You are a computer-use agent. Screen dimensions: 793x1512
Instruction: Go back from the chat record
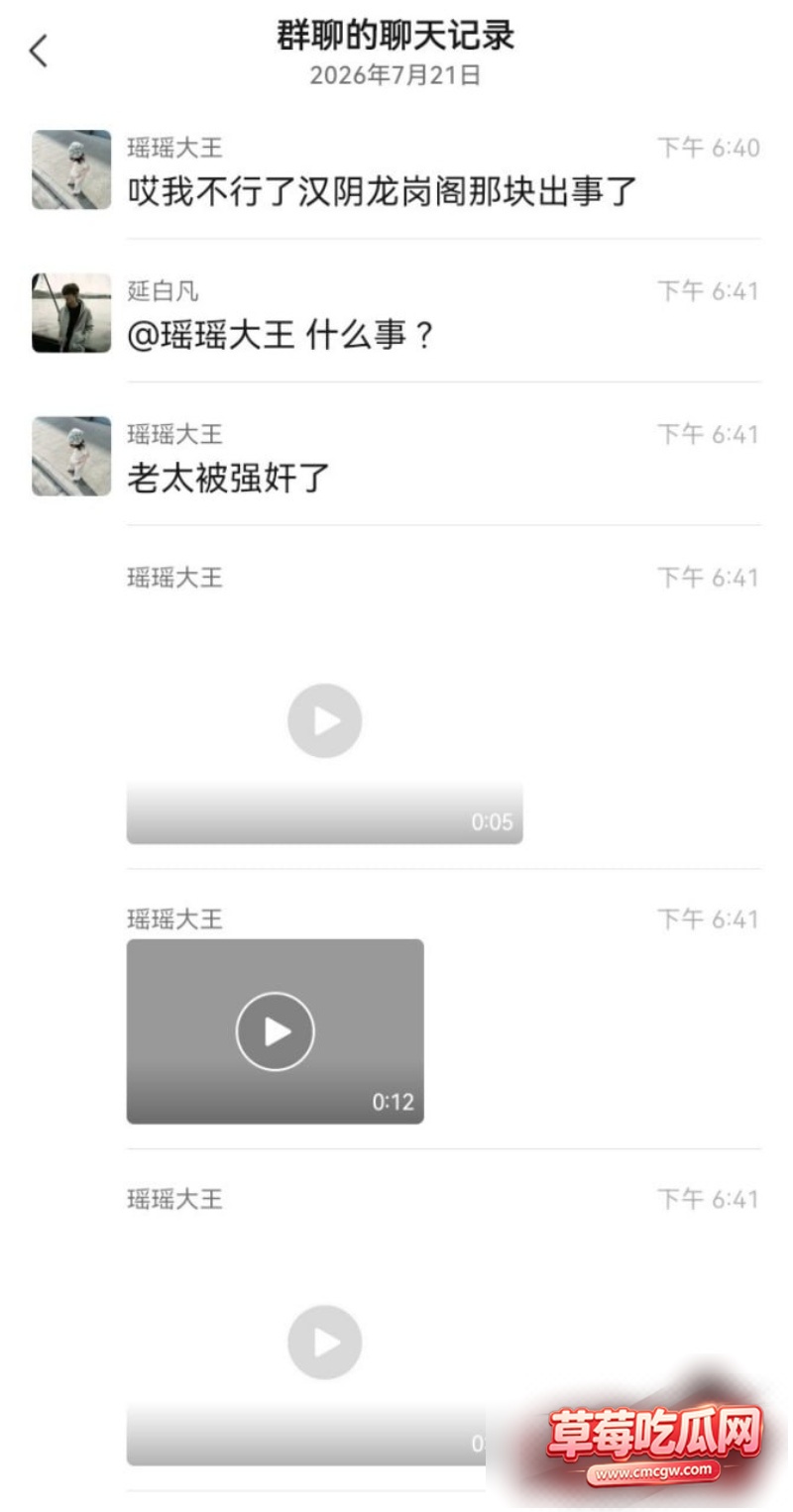[39, 51]
